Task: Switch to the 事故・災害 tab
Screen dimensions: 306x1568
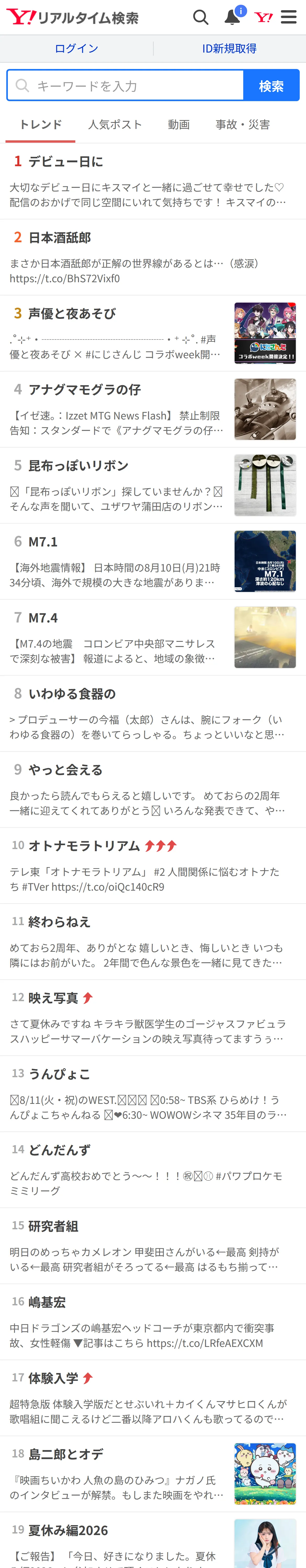Action: tap(243, 125)
